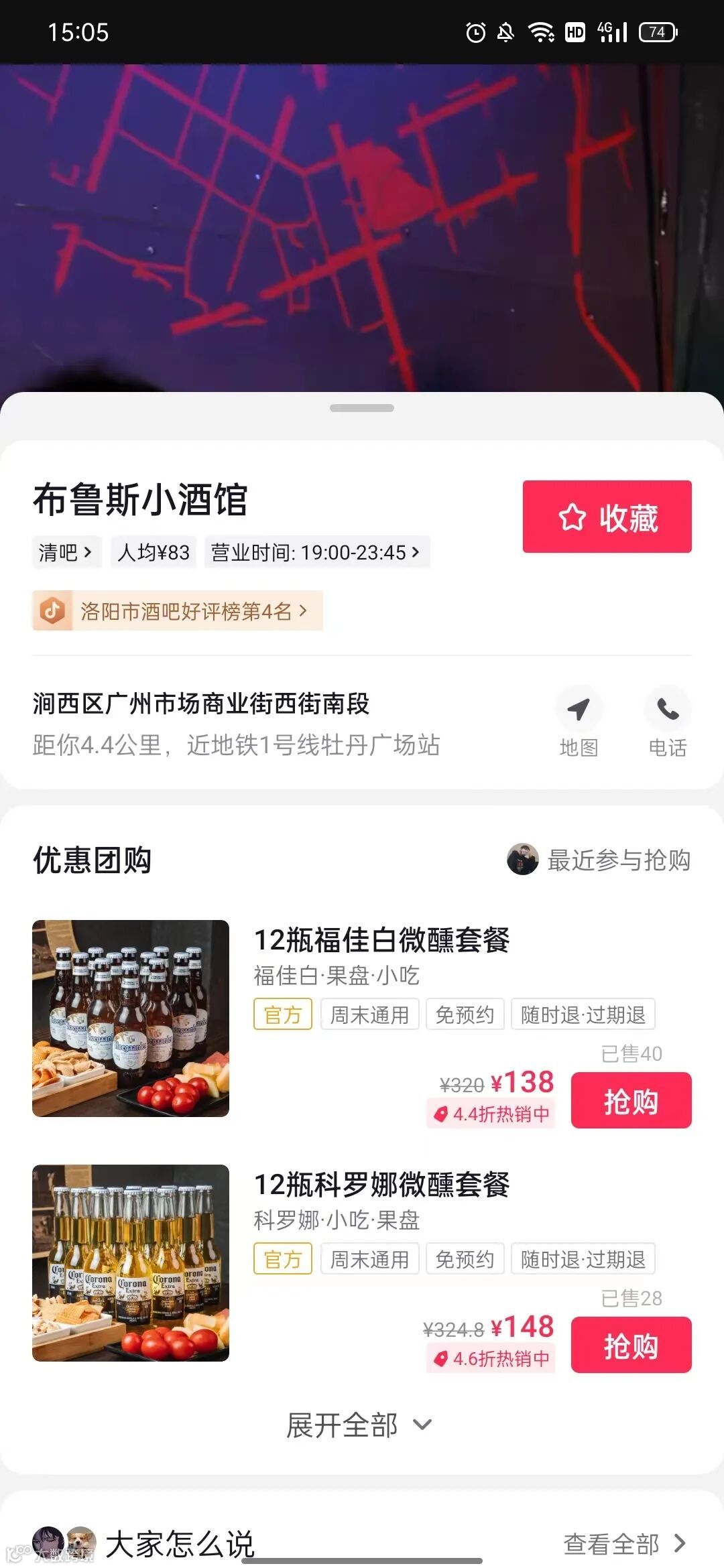Open the 地图 map icon
Viewport: 724px width, 1568px height.
click(579, 721)
